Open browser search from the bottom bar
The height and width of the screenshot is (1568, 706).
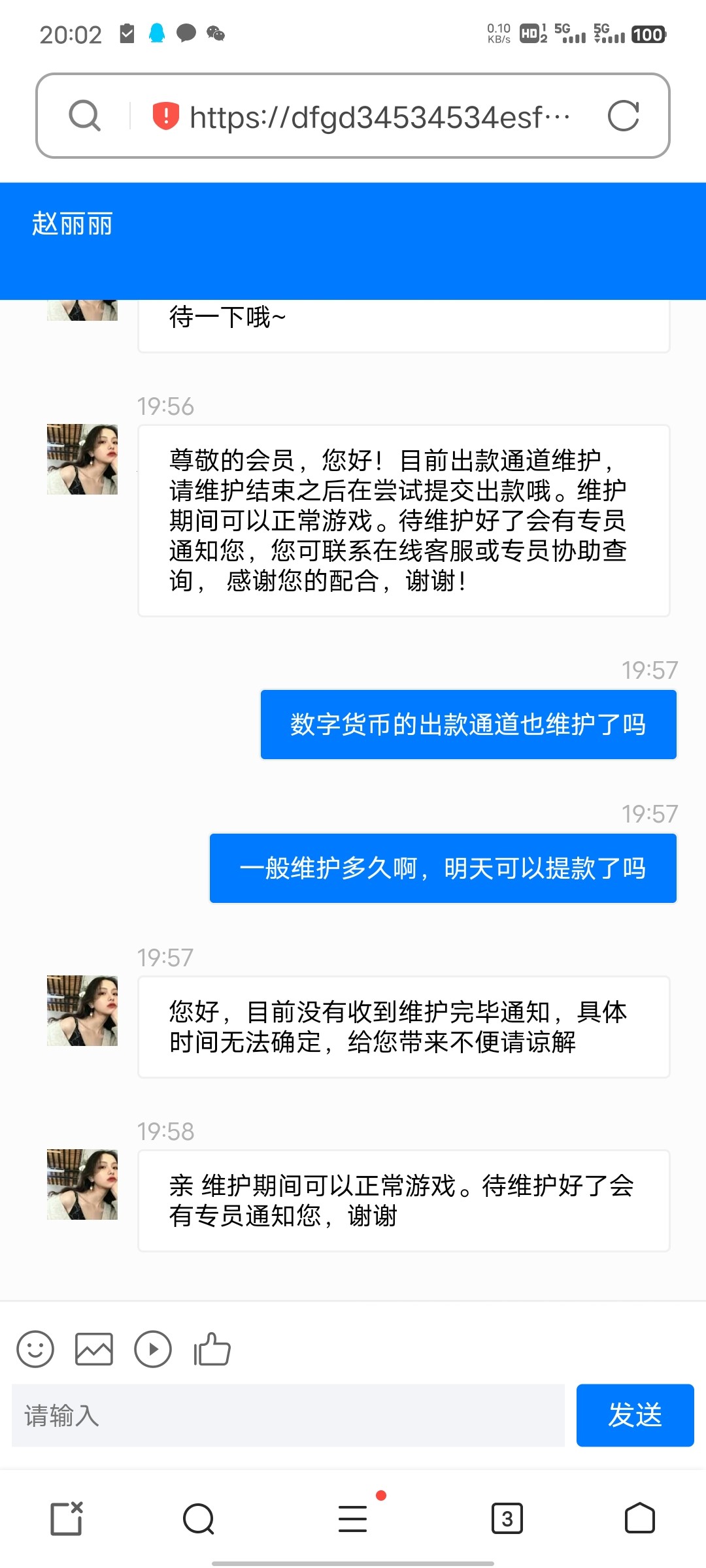[x=199, y=1518]
